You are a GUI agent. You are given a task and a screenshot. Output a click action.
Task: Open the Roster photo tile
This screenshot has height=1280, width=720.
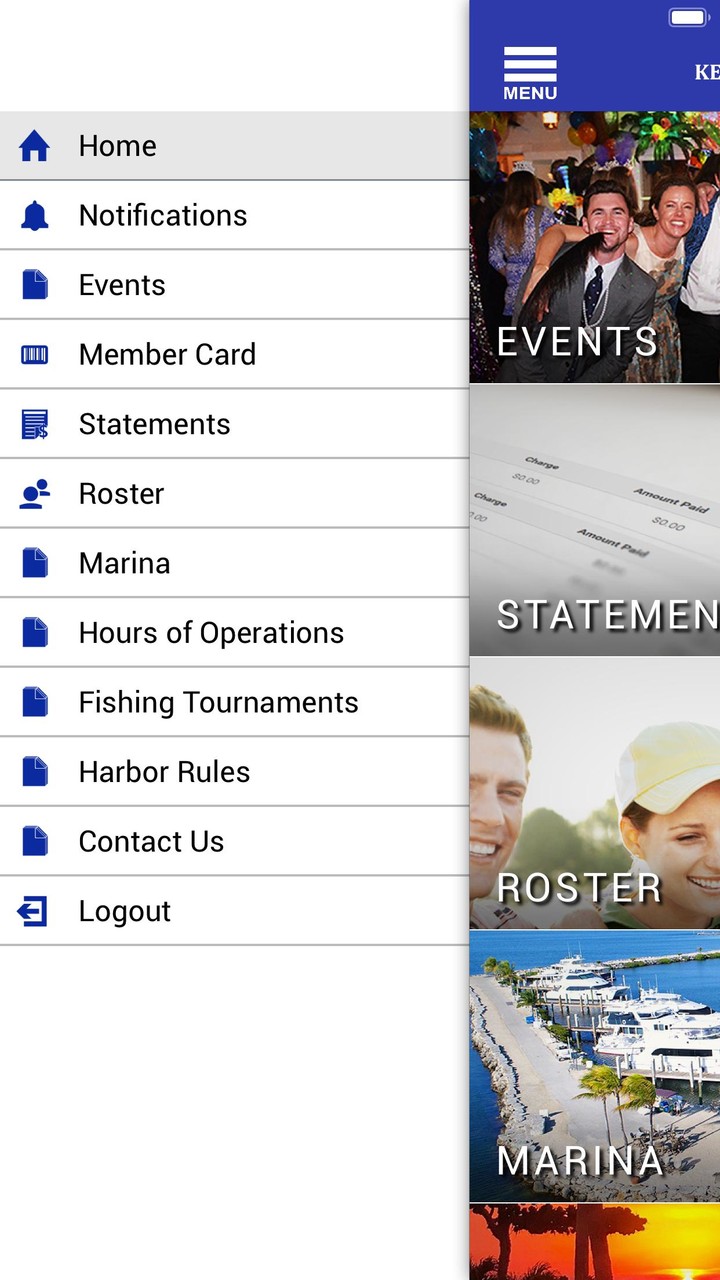[595, 794]
